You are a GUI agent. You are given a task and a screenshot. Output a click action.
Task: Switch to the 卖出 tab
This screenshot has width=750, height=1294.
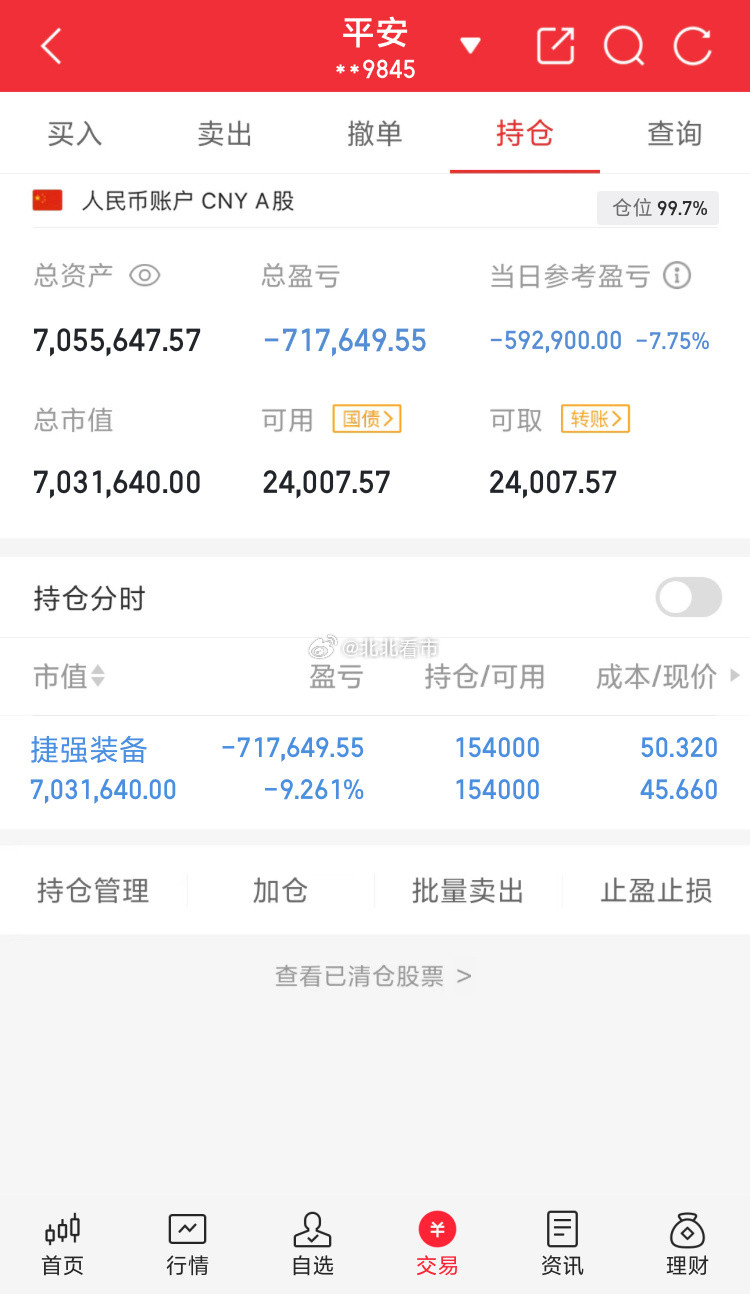(x=224, y=132)
